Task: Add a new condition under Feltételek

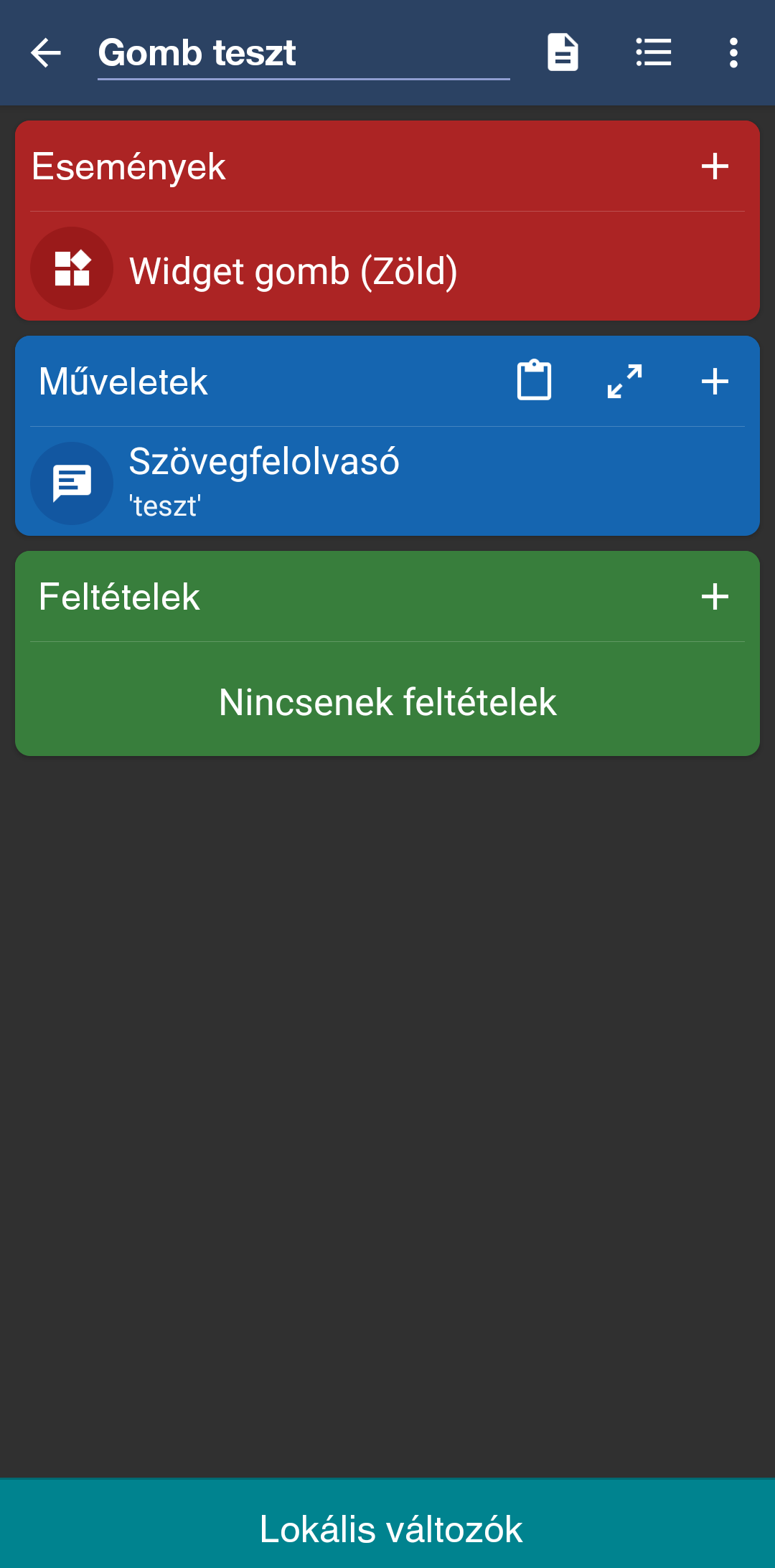Action: pyautogui.click(x=715, y=596)
